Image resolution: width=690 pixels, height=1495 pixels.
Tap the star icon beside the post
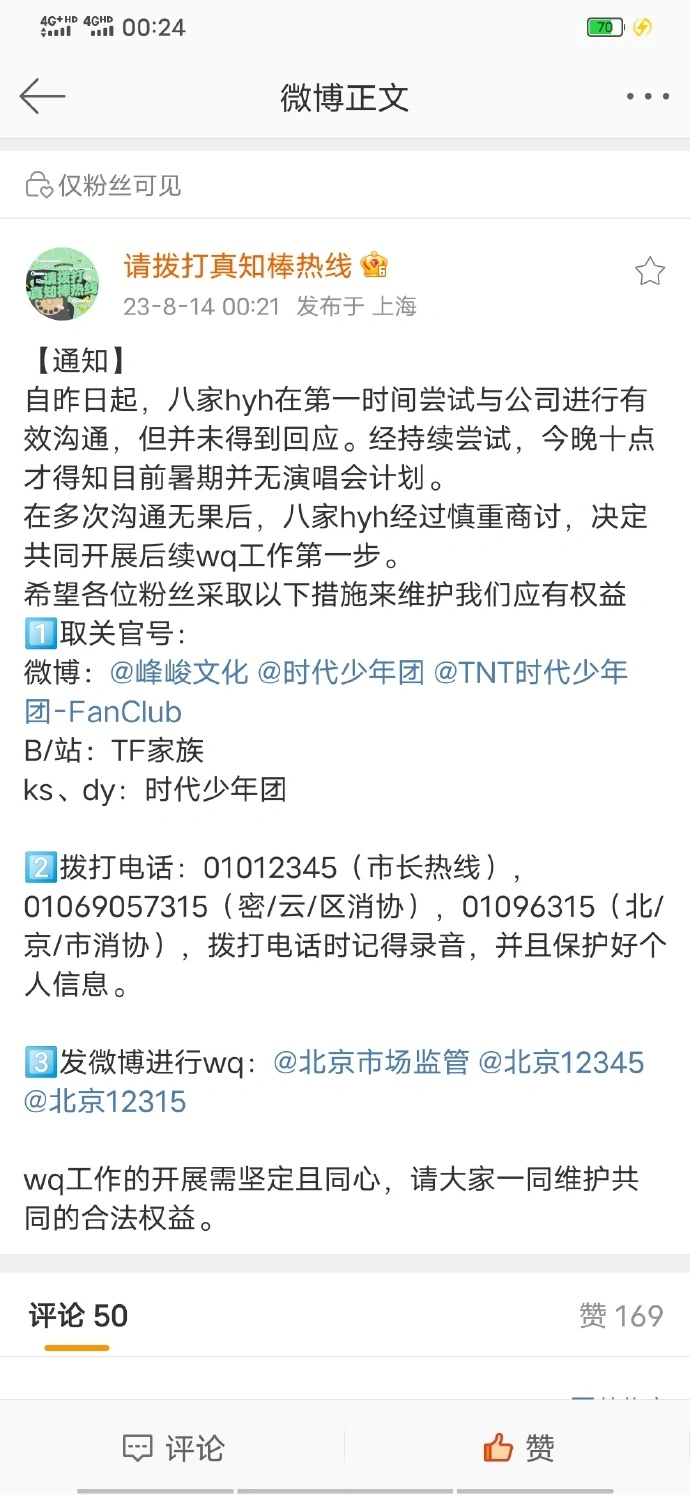pyautogui.click(x=650, y=271)
